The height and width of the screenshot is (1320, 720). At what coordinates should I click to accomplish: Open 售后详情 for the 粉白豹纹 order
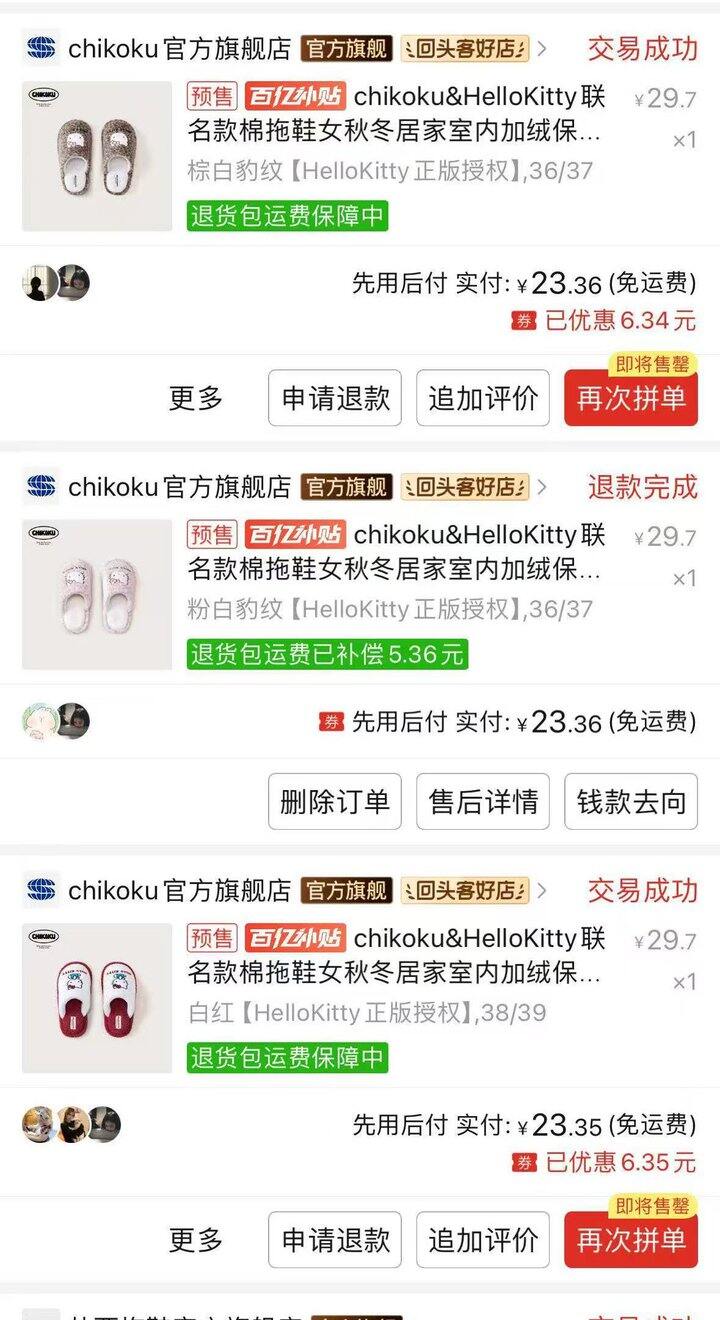tap(483, 801)
